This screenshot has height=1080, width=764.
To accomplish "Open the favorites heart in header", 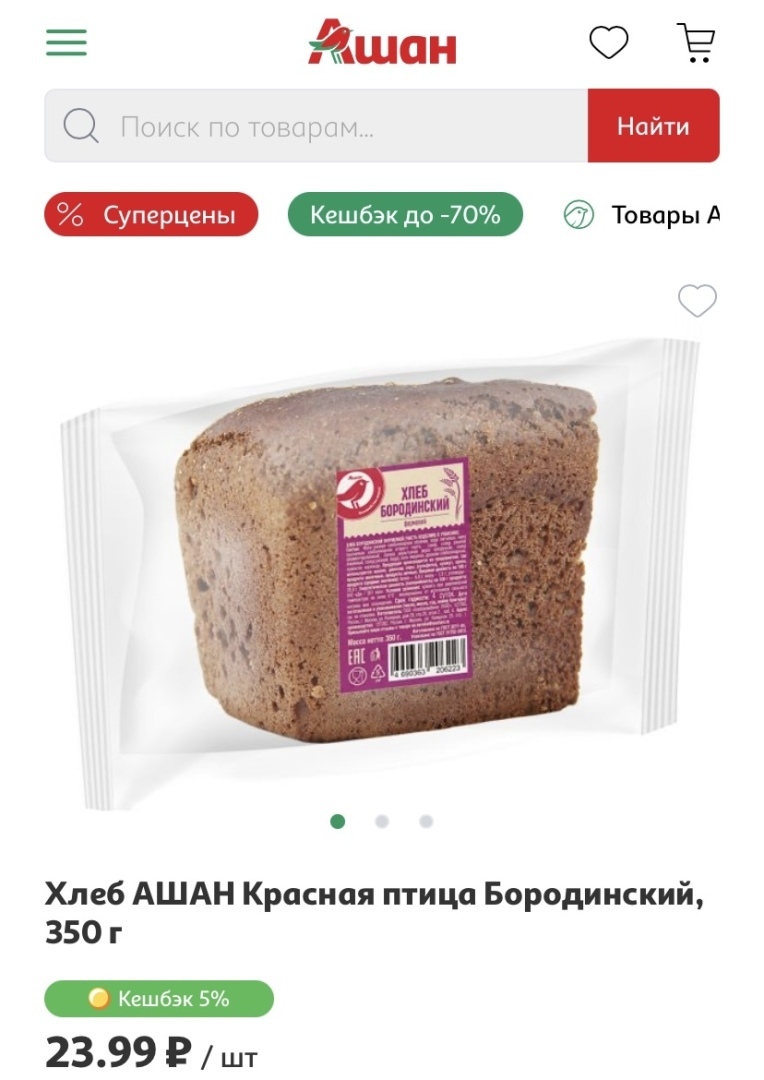I will [x=608, y=42].
